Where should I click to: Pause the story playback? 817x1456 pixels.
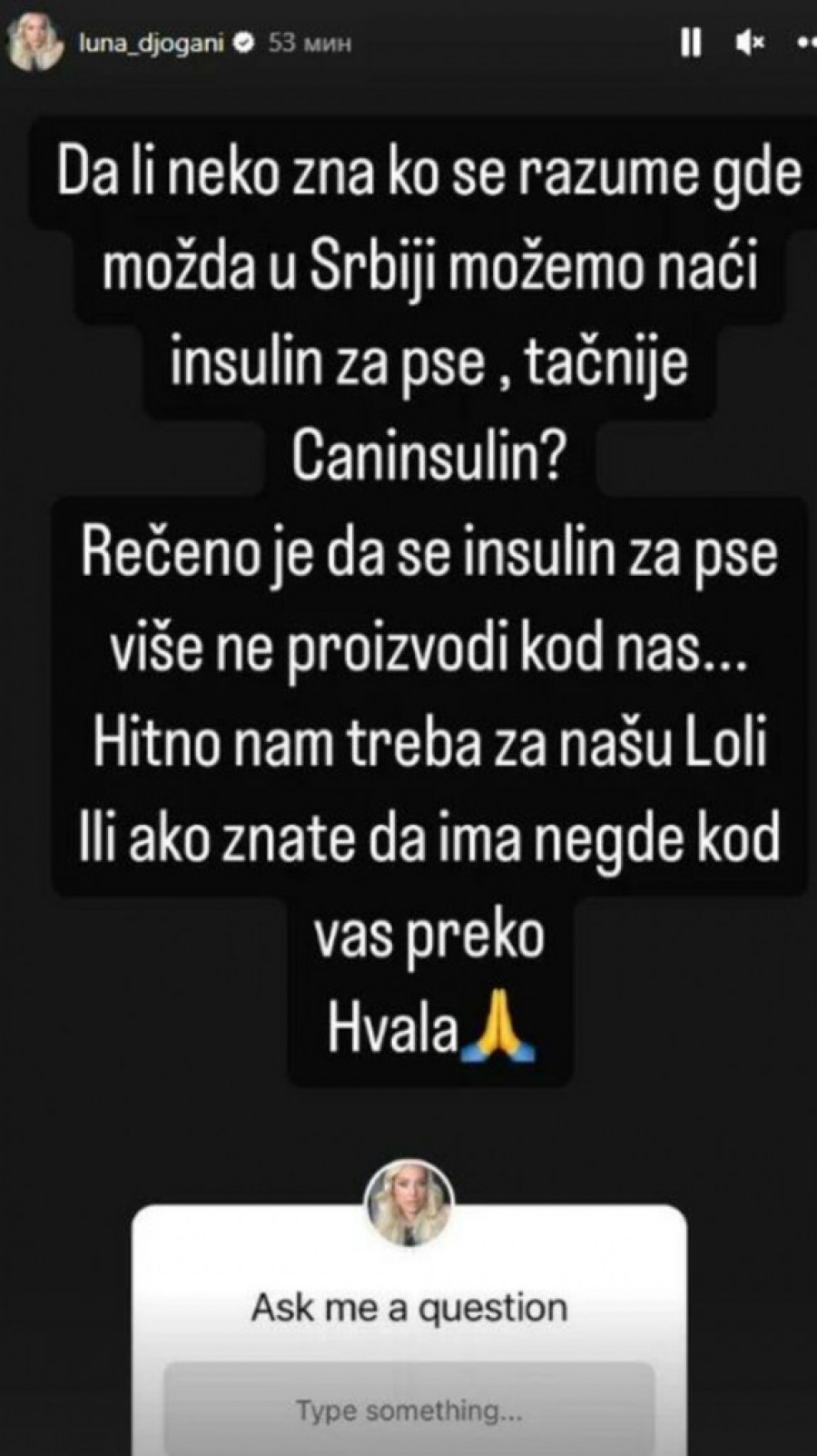tap(691, 42)
